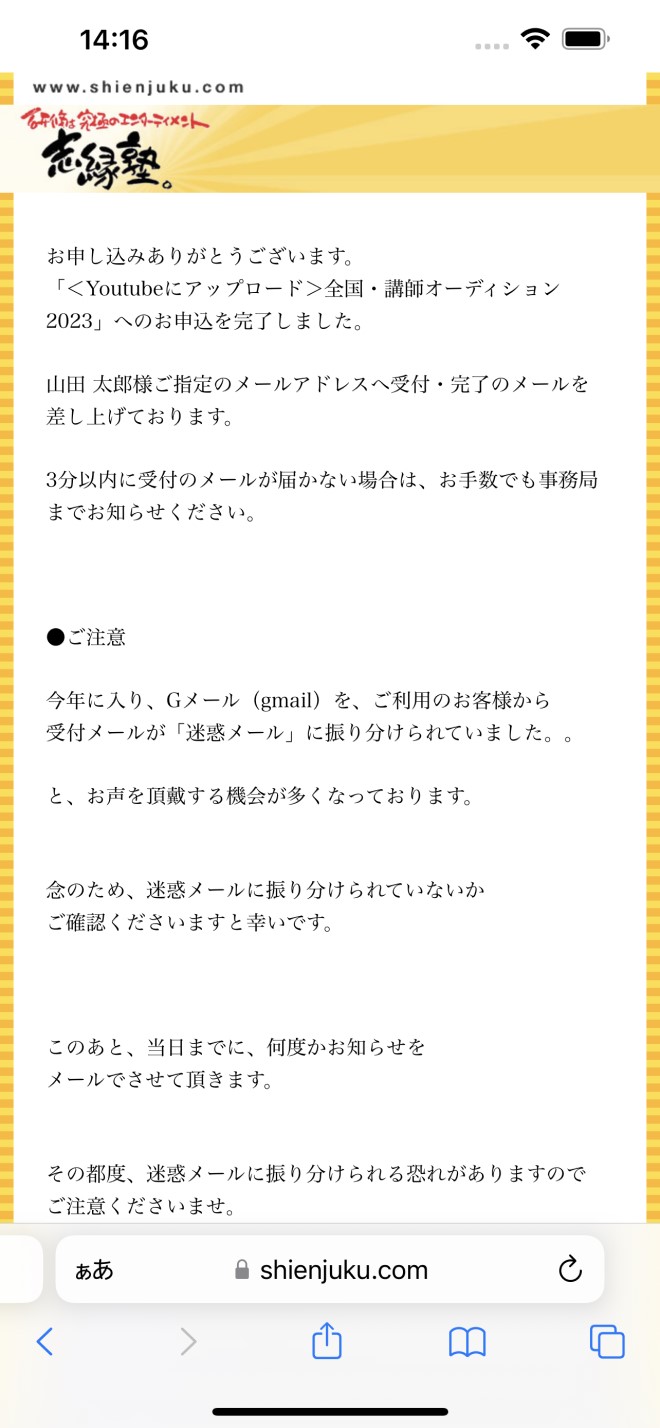Reload the shienjuku.com page
Screen dimensions: 660x1428
569,1270
